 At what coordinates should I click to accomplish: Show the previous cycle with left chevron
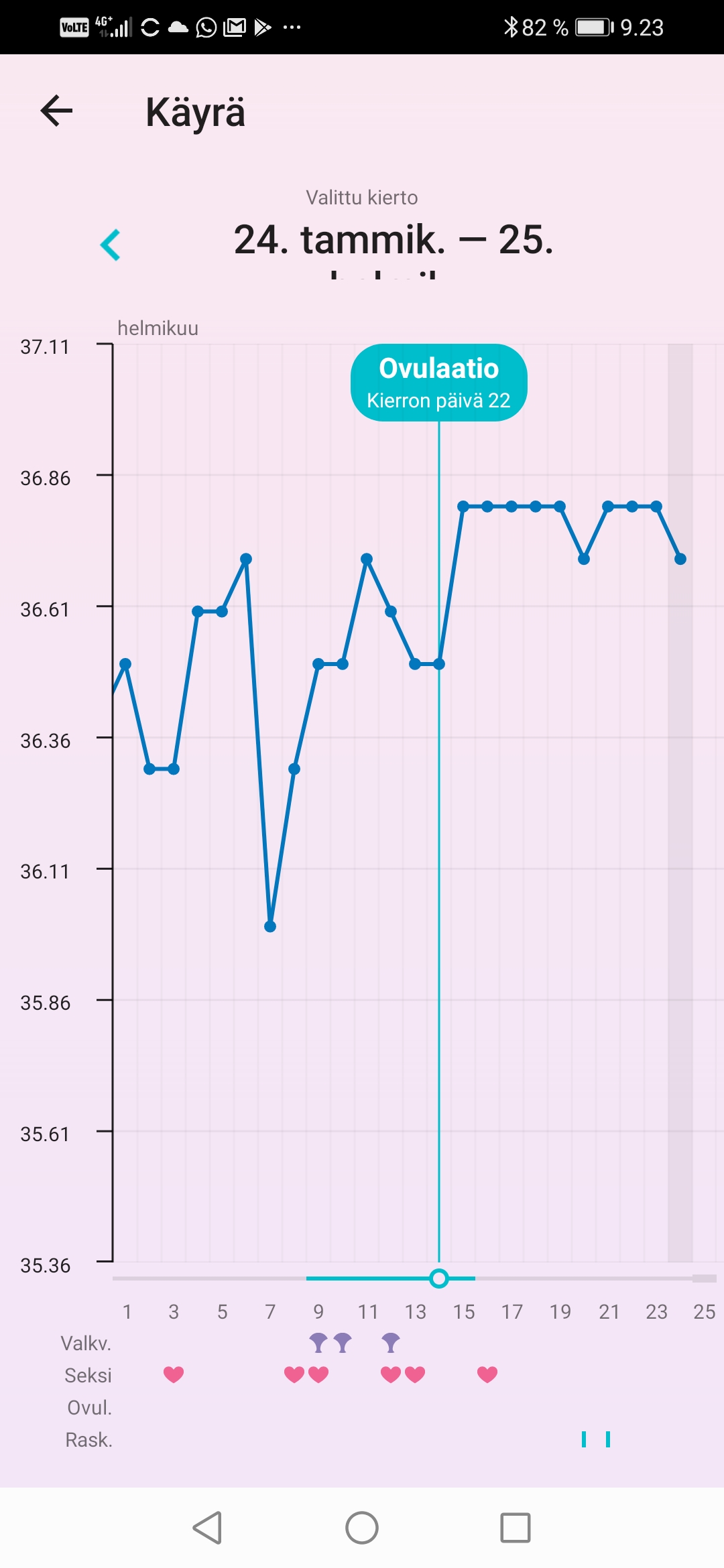(x=111, y=245)
